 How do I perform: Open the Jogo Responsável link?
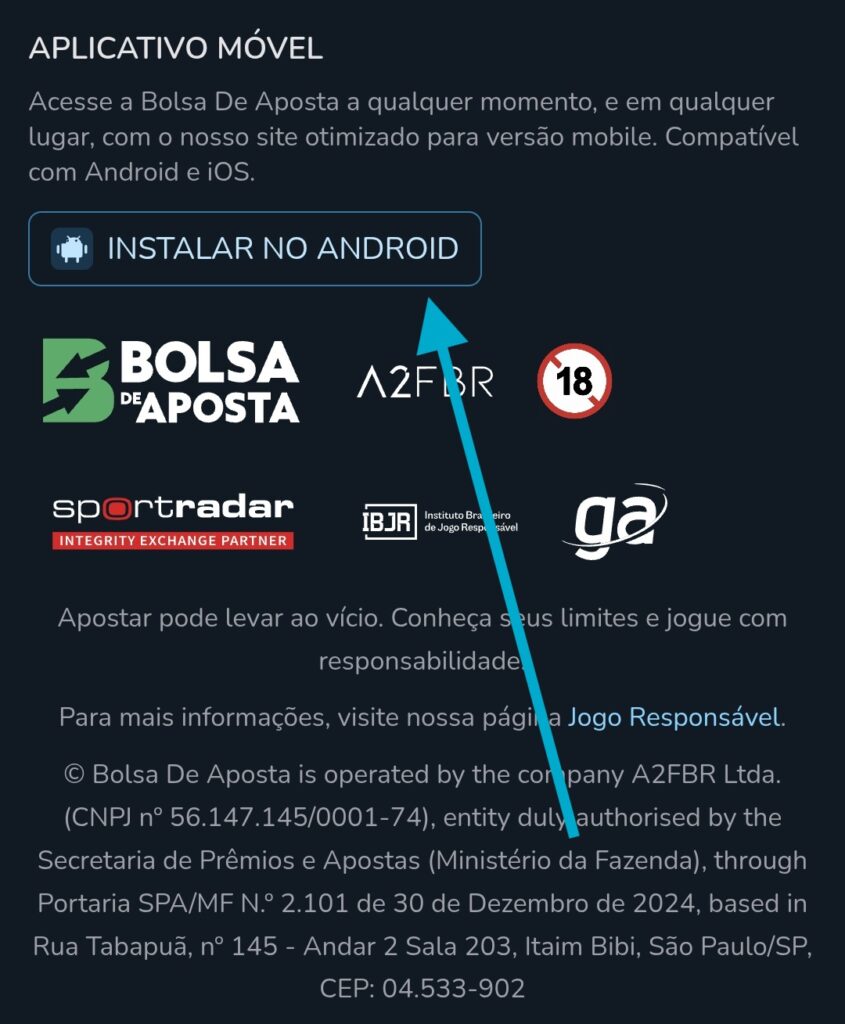675,717
